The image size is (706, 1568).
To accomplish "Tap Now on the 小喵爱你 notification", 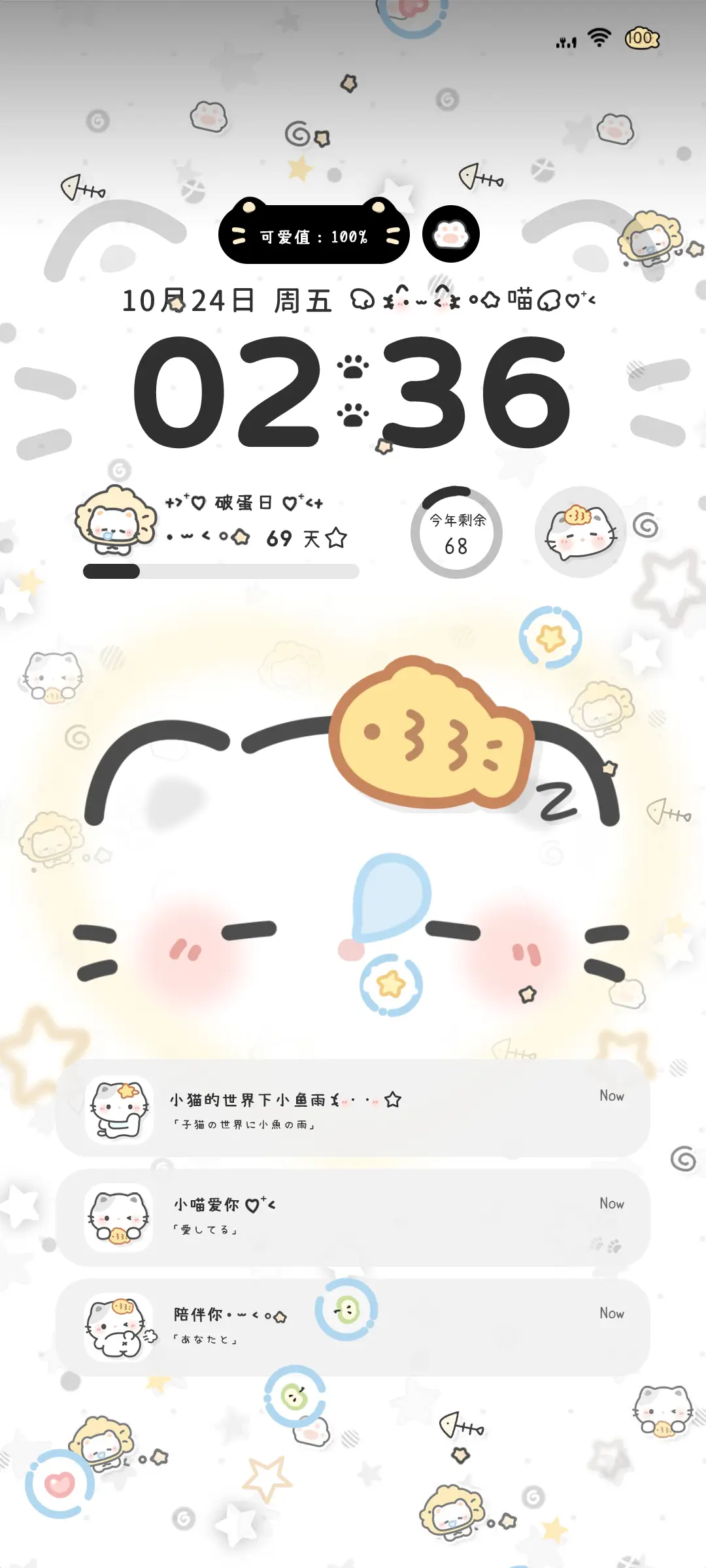I will click(x=612, y=1204).
